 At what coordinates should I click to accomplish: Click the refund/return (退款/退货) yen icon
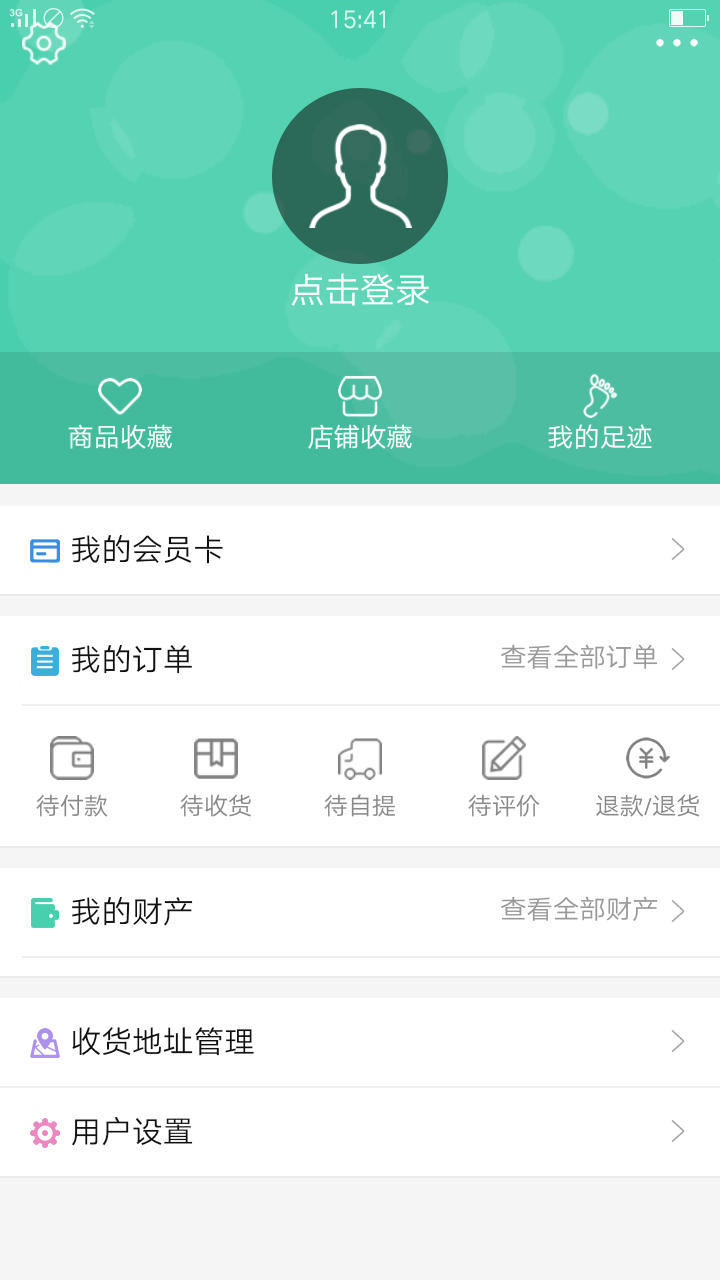[x=648, y=758]
